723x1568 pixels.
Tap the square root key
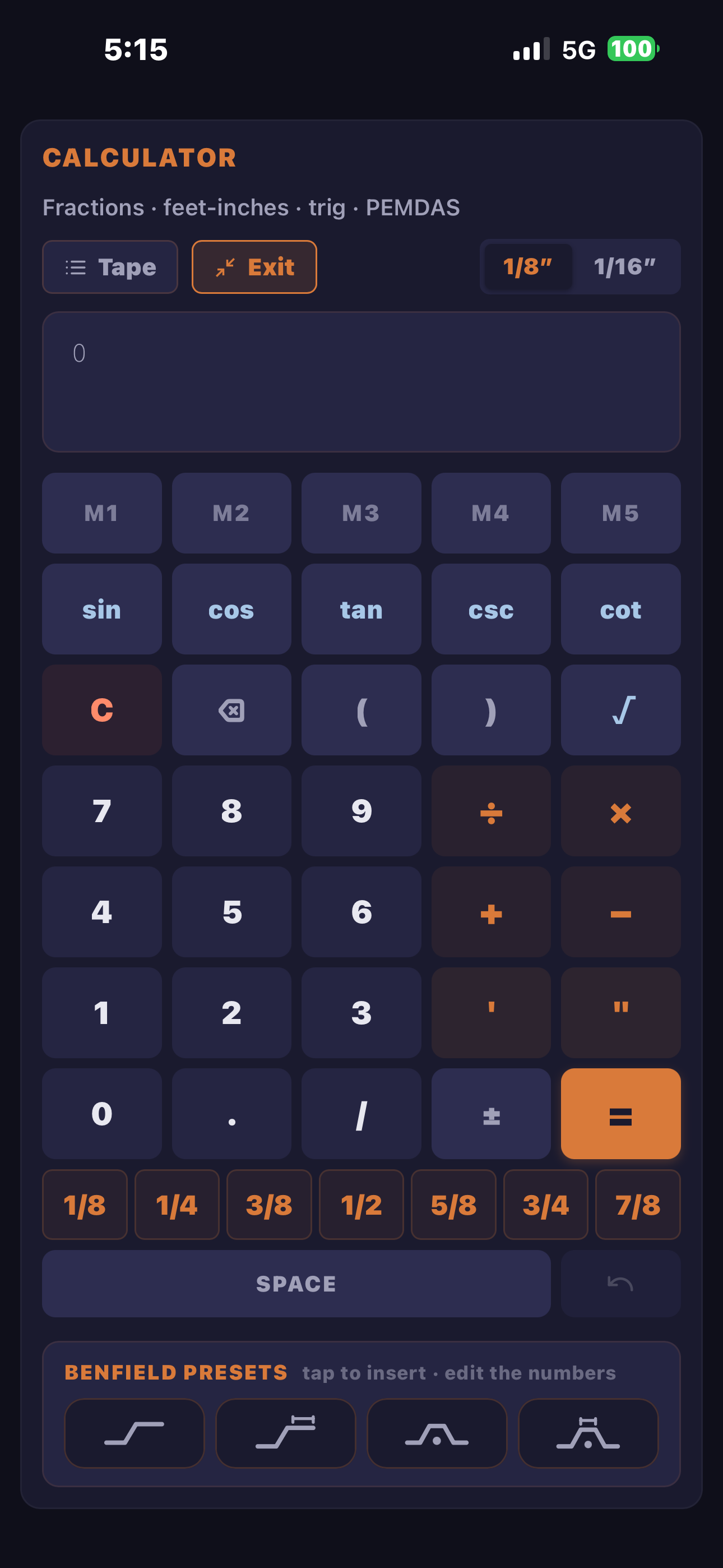coord(620,710)
